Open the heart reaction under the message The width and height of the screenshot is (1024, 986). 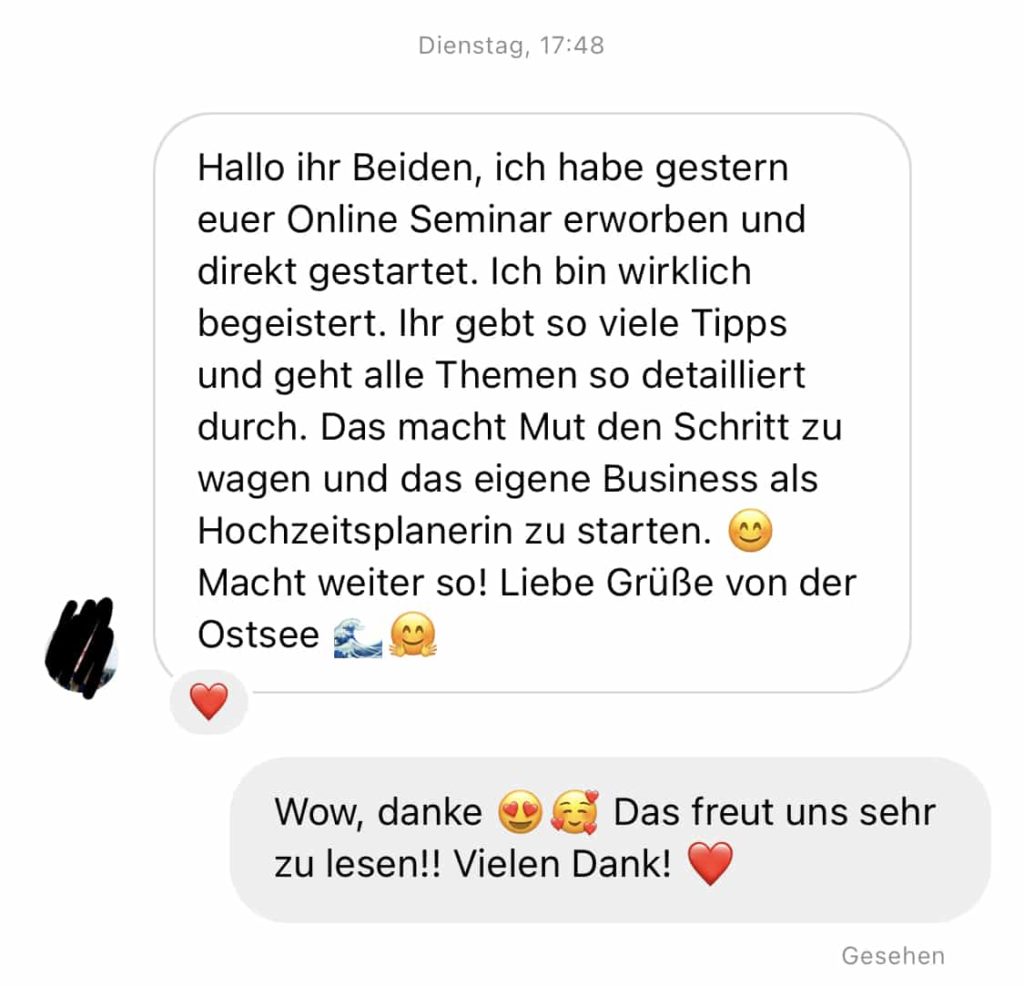208,703
